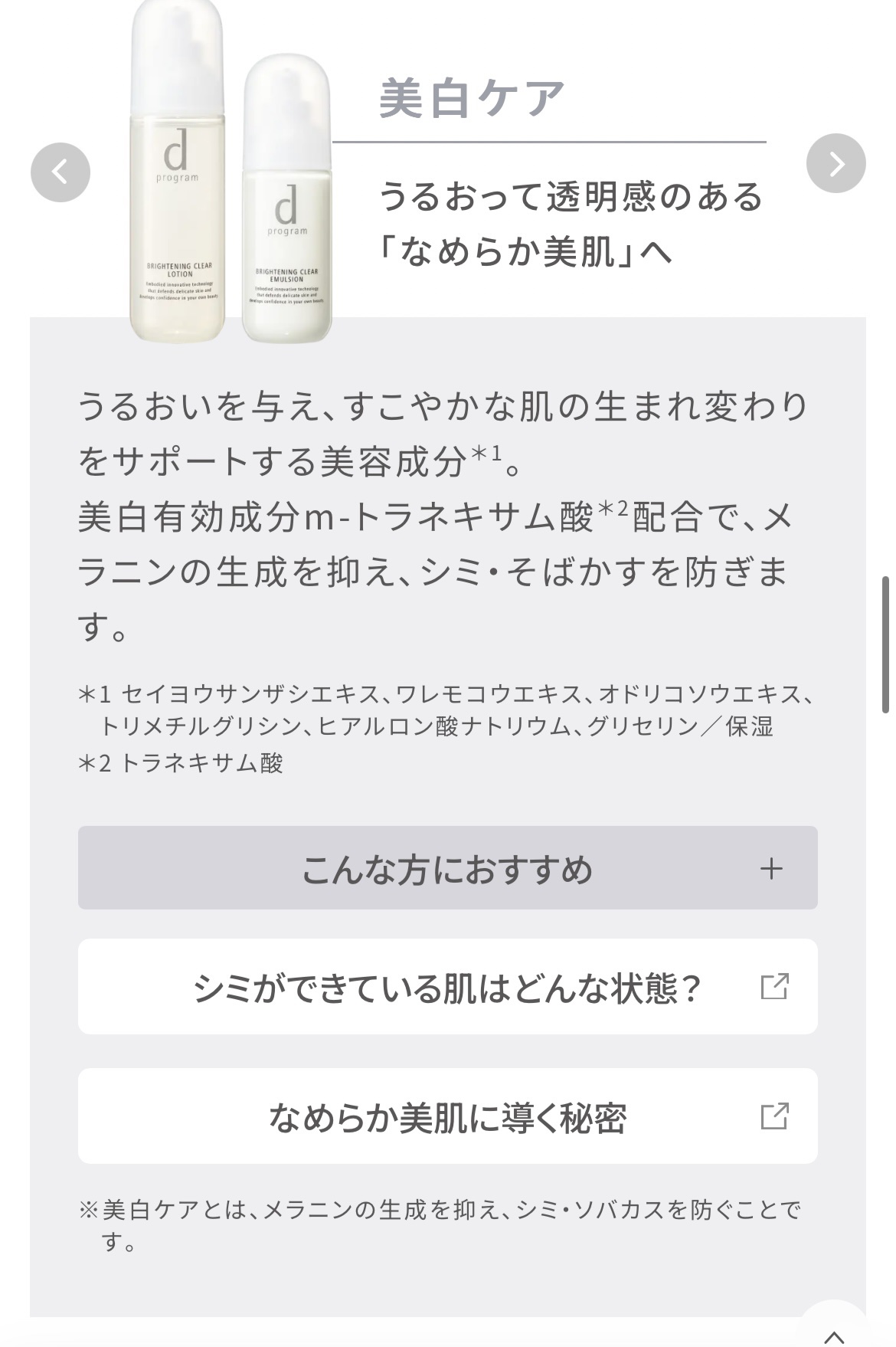The image size is (896, 1347).
Task: Go to next carousel slide
Action: pyautogui.click(x=836, y=163)
